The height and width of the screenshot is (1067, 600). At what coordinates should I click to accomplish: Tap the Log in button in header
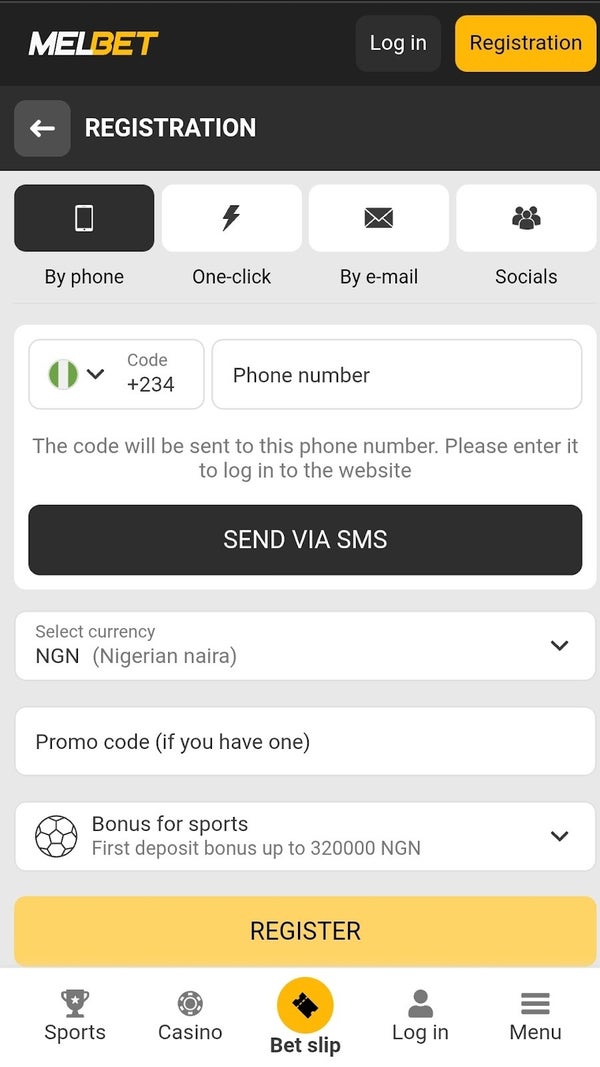pos(397,43)
